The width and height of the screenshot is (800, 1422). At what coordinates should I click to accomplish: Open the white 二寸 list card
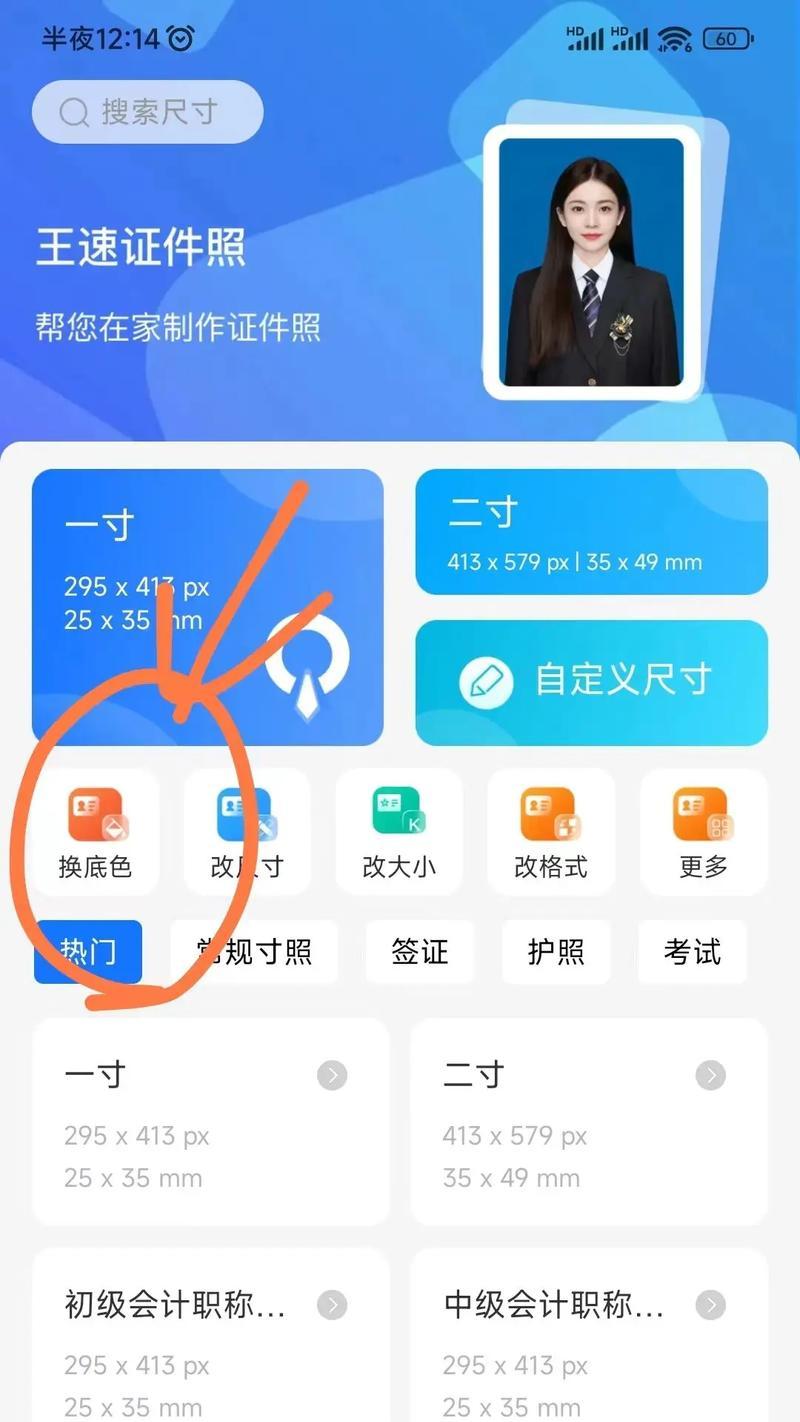[590, 1122]
